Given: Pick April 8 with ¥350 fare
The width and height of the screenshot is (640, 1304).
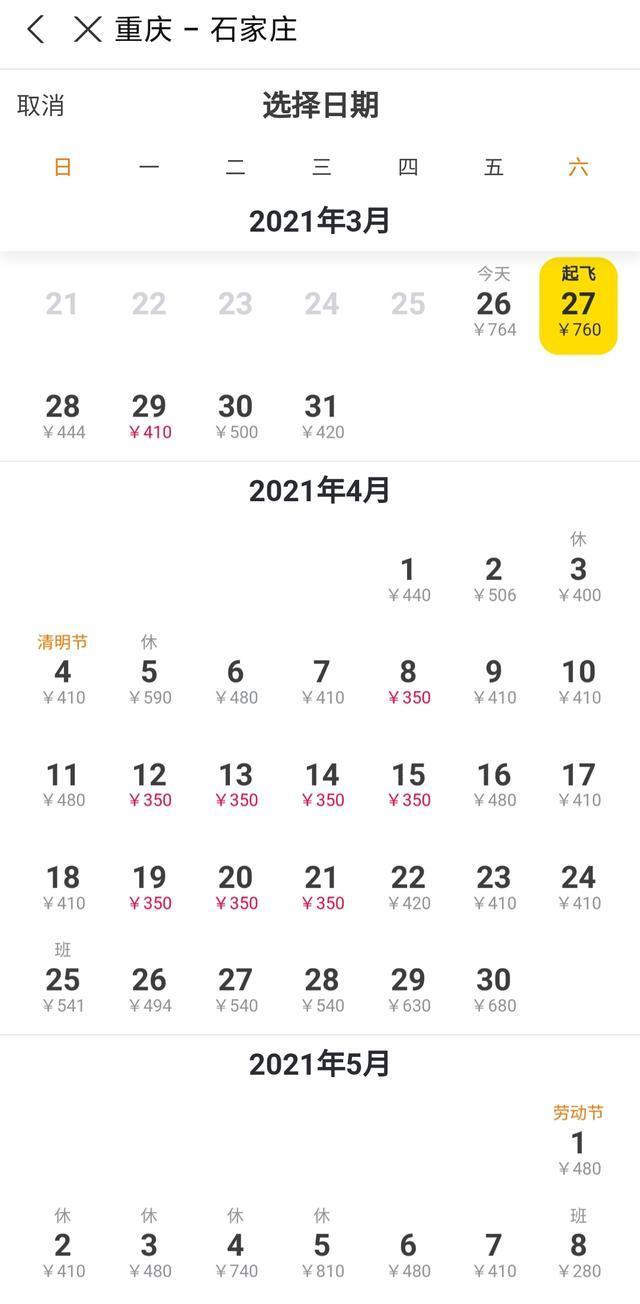Looking at the screenshot, I should pos(408,682).
